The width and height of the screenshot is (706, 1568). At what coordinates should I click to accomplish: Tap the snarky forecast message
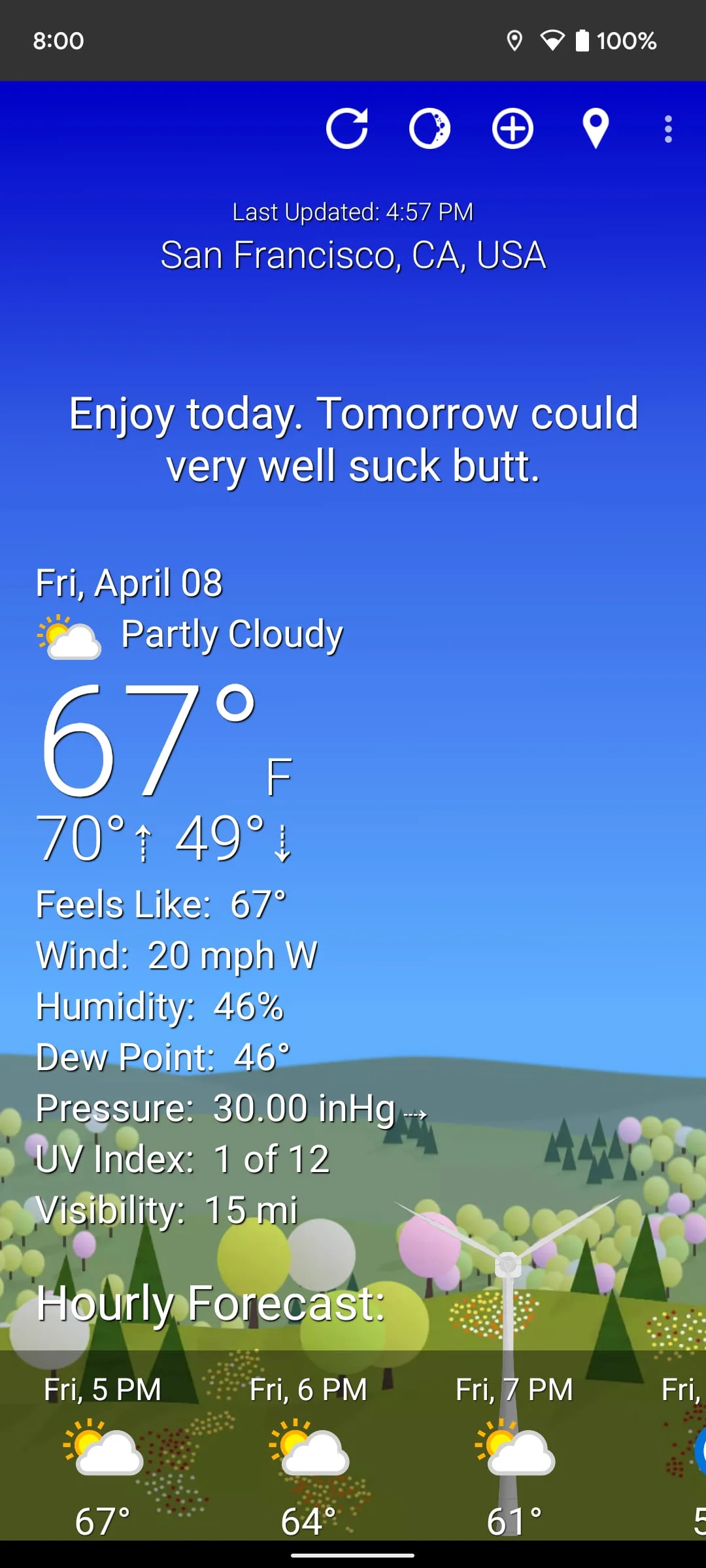[353, 438]
